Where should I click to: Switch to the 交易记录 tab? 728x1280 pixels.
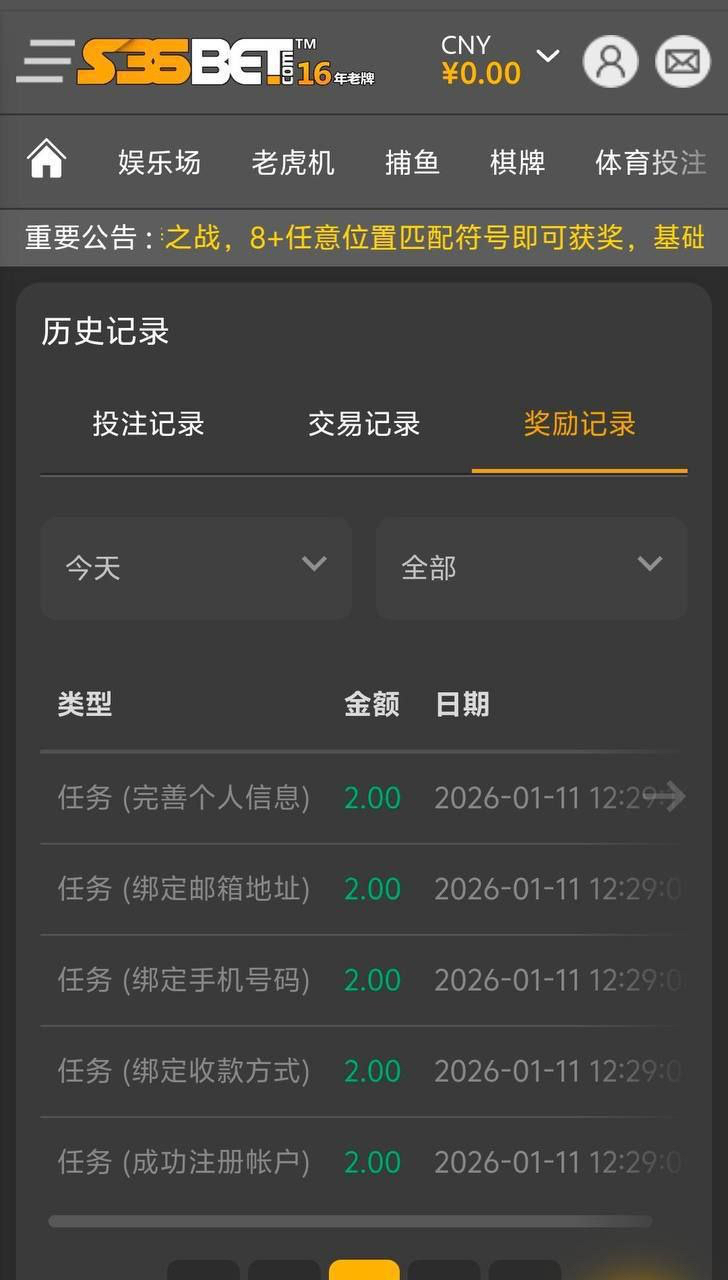(364, 424)
